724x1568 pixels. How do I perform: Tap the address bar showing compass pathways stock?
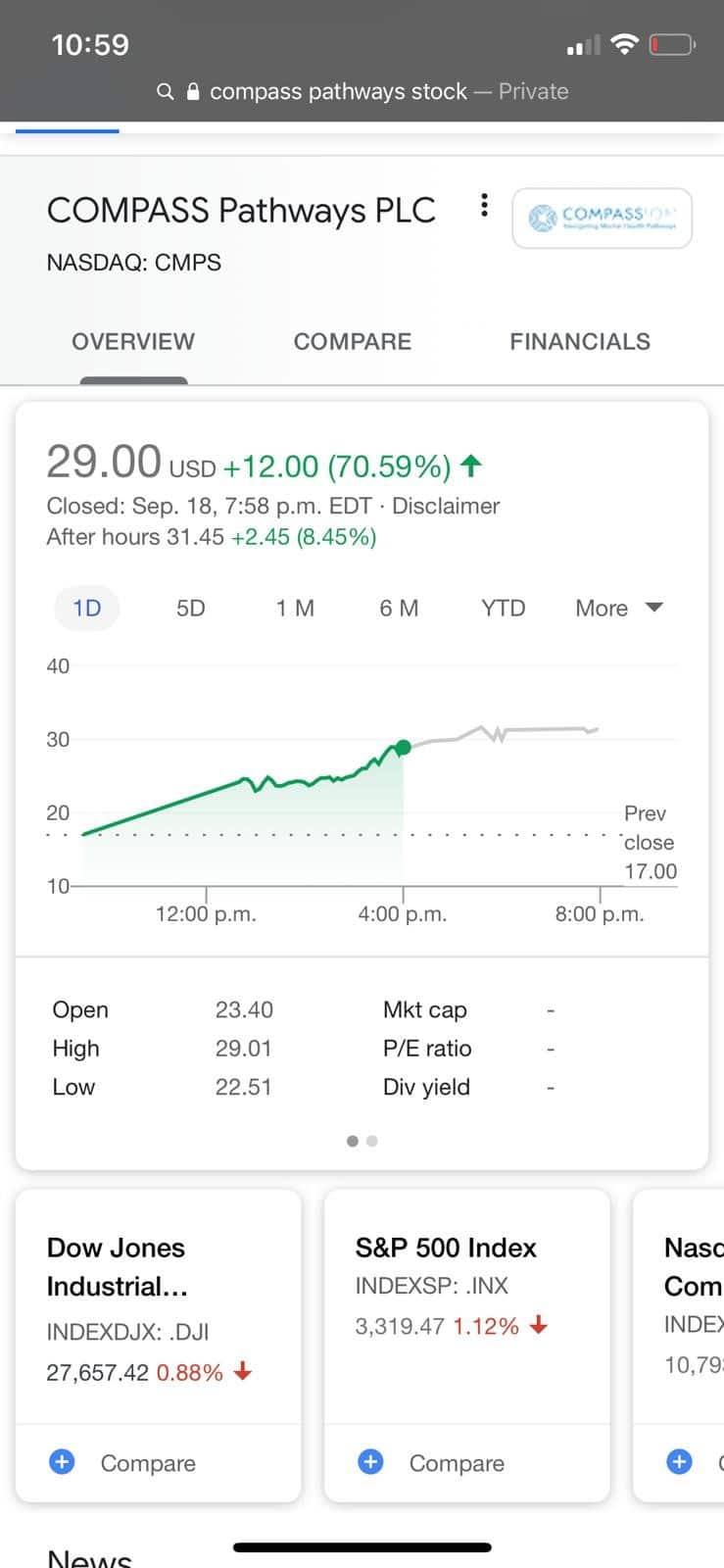point(362,91)
